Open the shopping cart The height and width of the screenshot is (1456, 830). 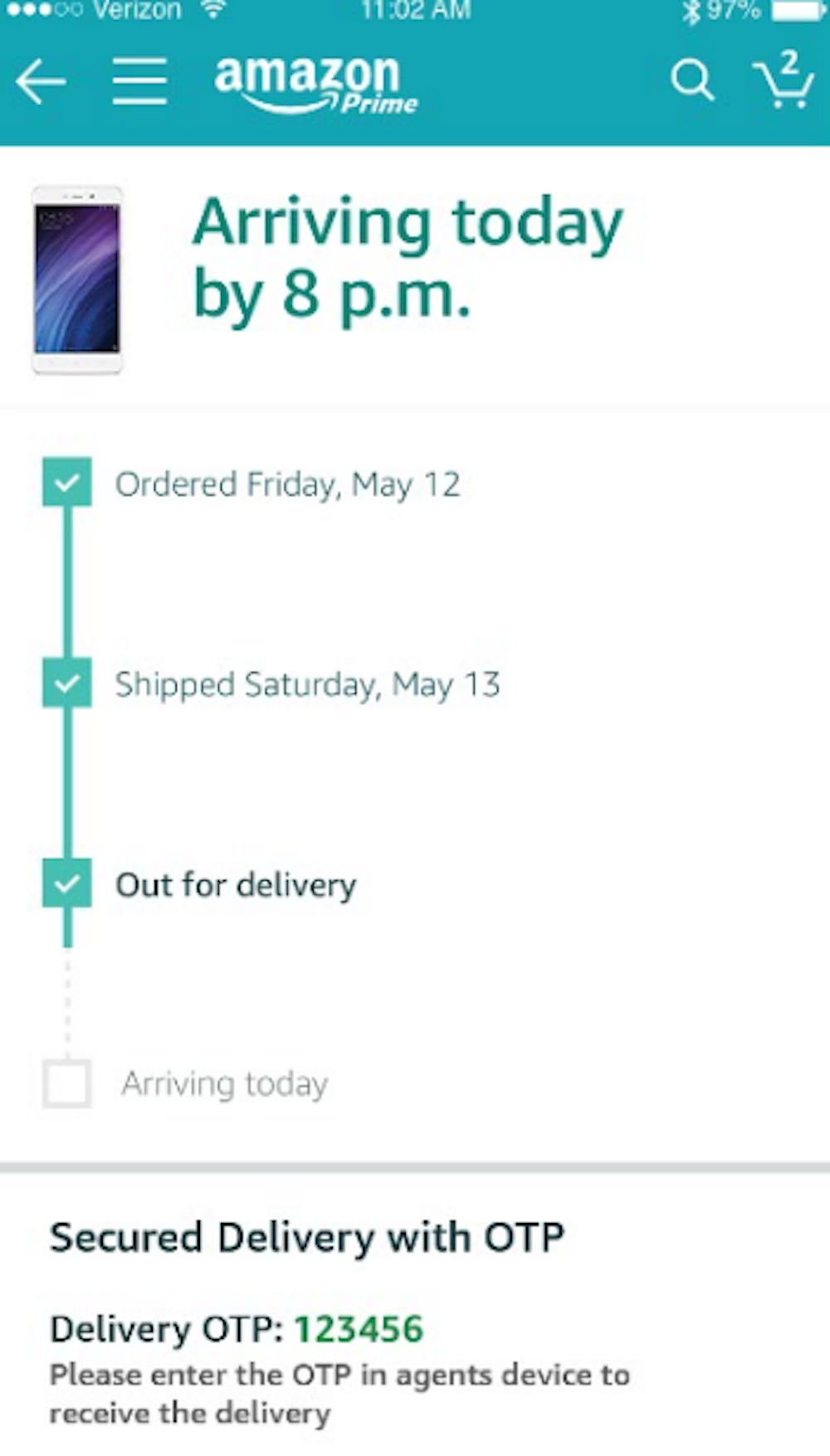pyautogui.click(x=784, y=80)
